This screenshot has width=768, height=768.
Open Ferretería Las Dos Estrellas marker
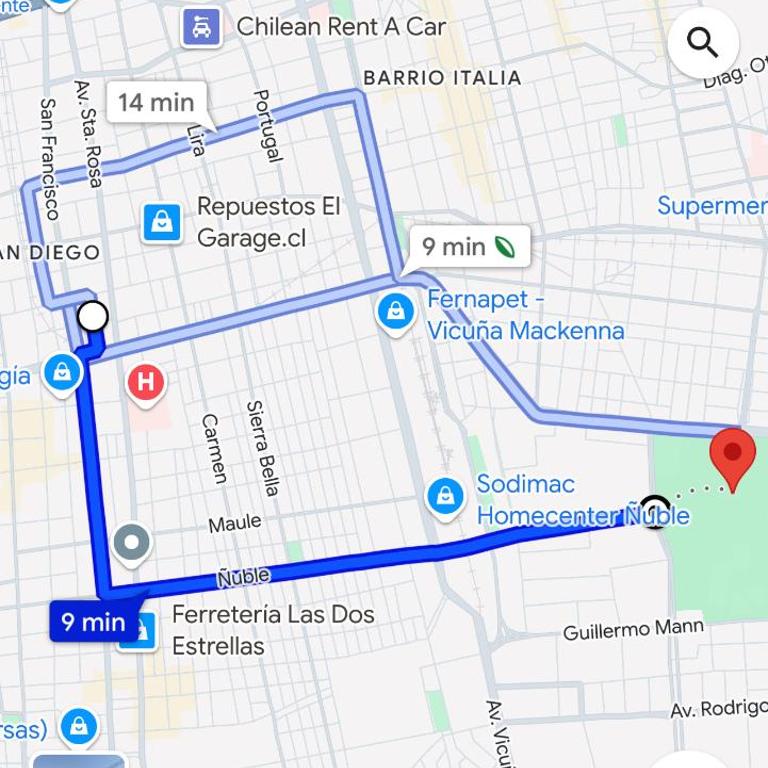coord(139,631)
